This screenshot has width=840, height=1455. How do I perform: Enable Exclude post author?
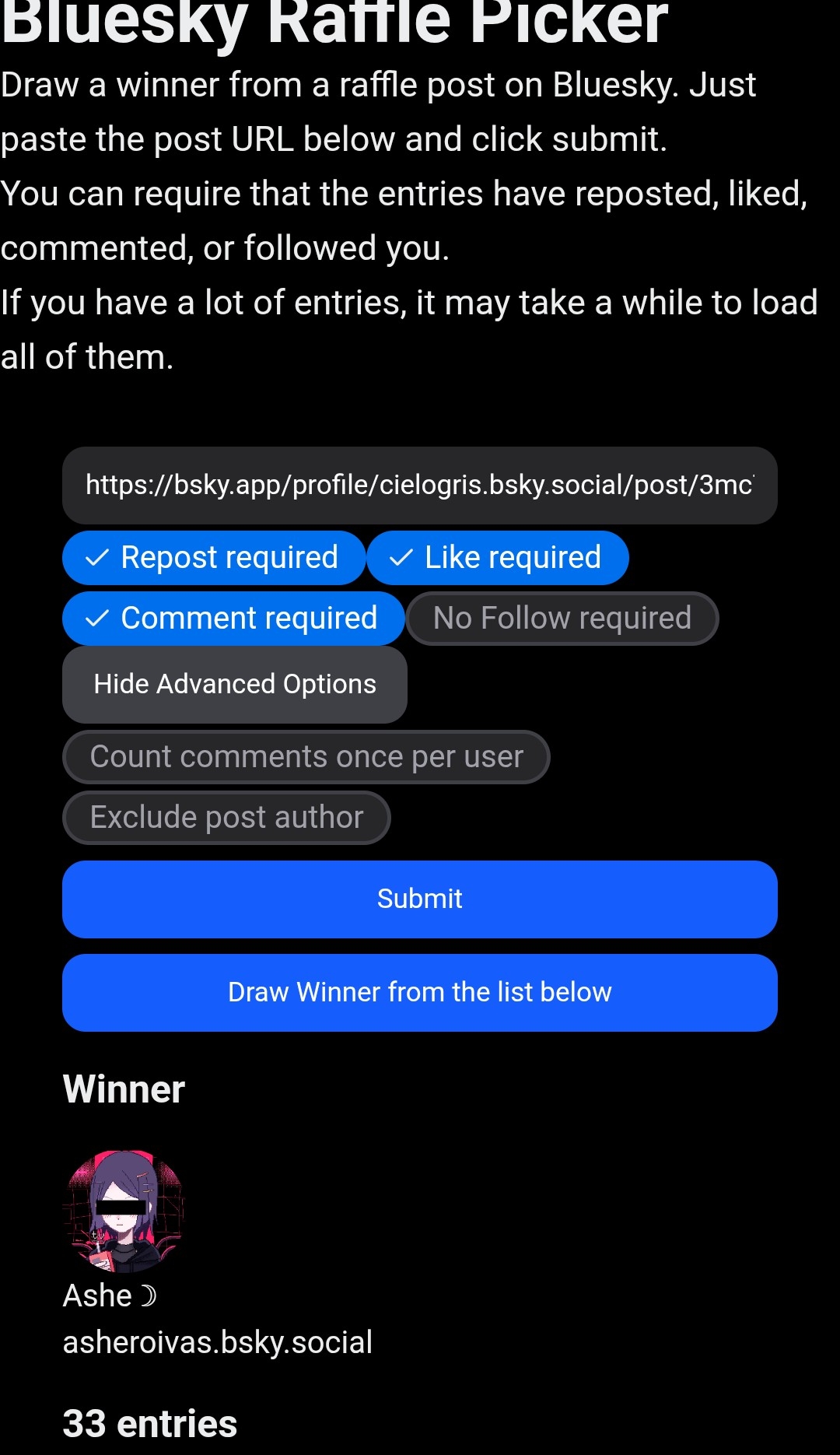226,818
